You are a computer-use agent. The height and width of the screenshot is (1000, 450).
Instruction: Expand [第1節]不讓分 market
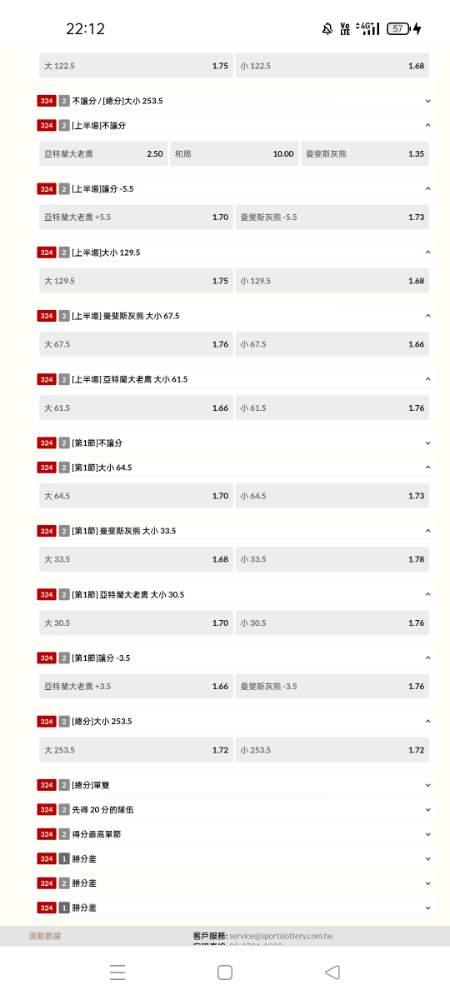click(x=233, y=443)
